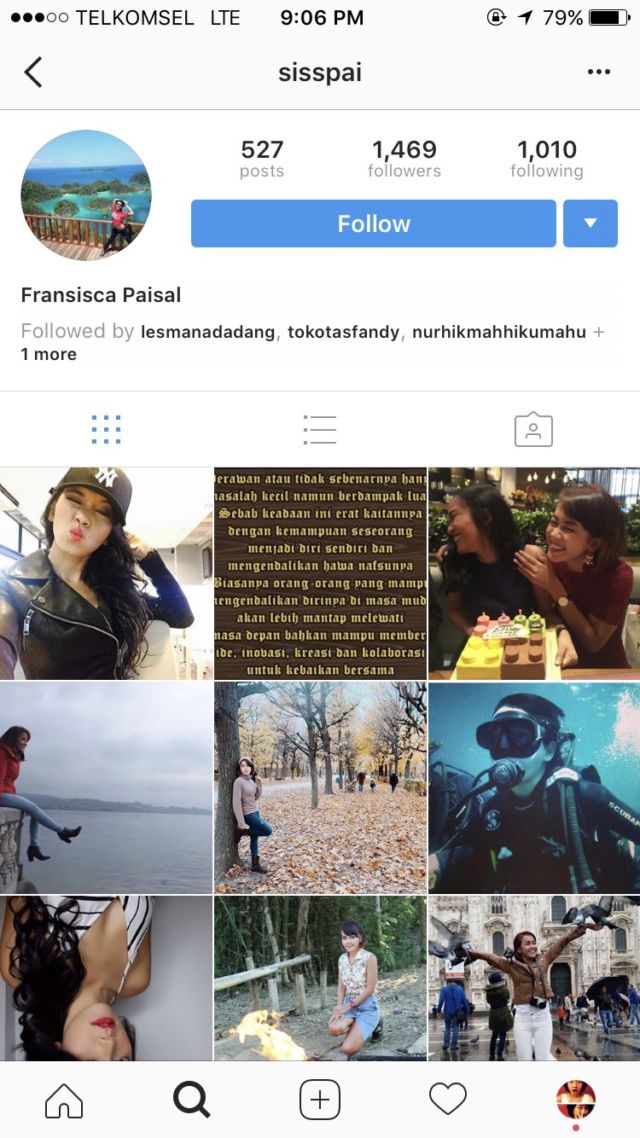Switch to grid view tab
Viewport: 640px width, 1138px height.
pos(106,430)
